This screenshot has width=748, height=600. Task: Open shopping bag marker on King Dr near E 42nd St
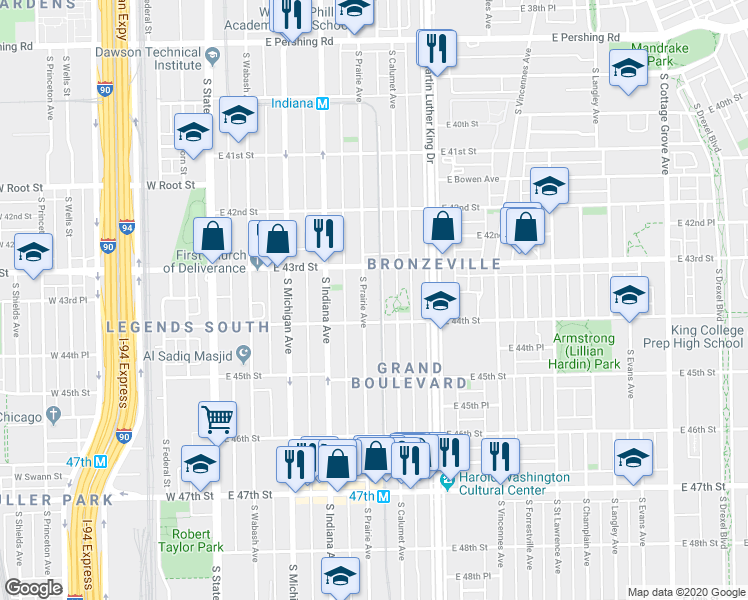click(x=442, y=227)
